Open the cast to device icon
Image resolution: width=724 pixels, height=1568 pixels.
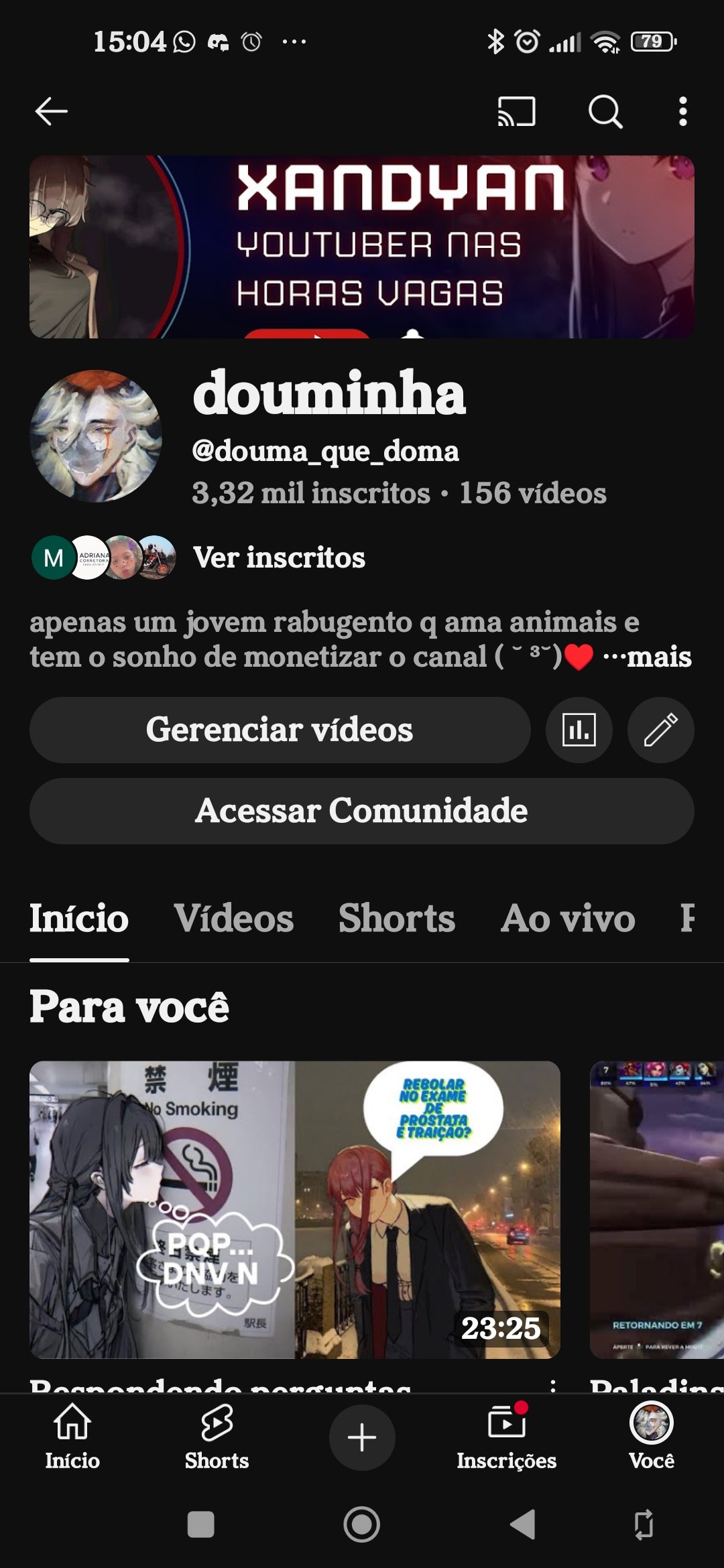(x=516, y=111)
